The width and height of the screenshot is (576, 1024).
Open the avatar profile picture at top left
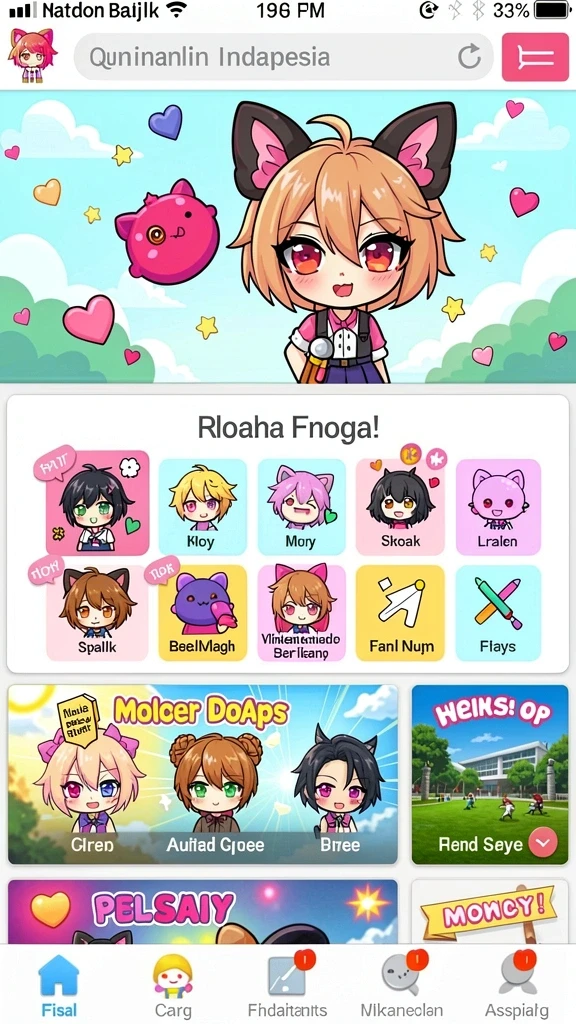pos(32,55)
